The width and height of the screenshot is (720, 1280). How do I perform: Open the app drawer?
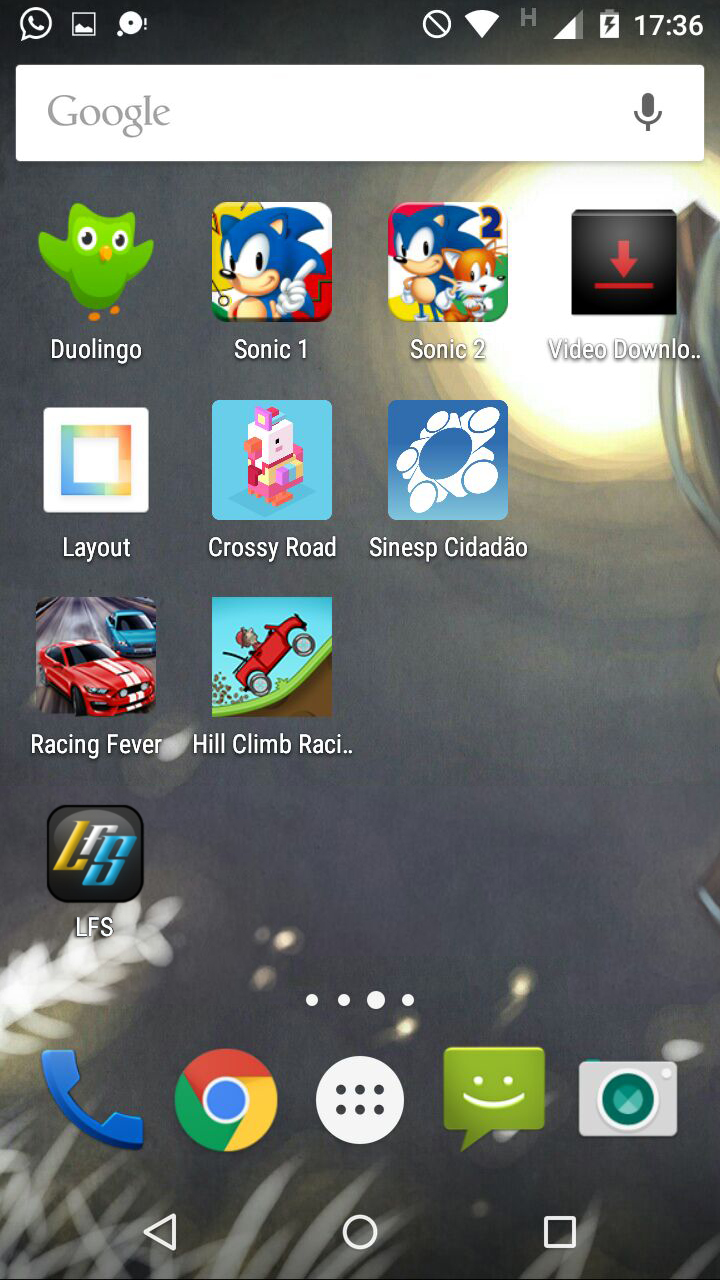360,1100
